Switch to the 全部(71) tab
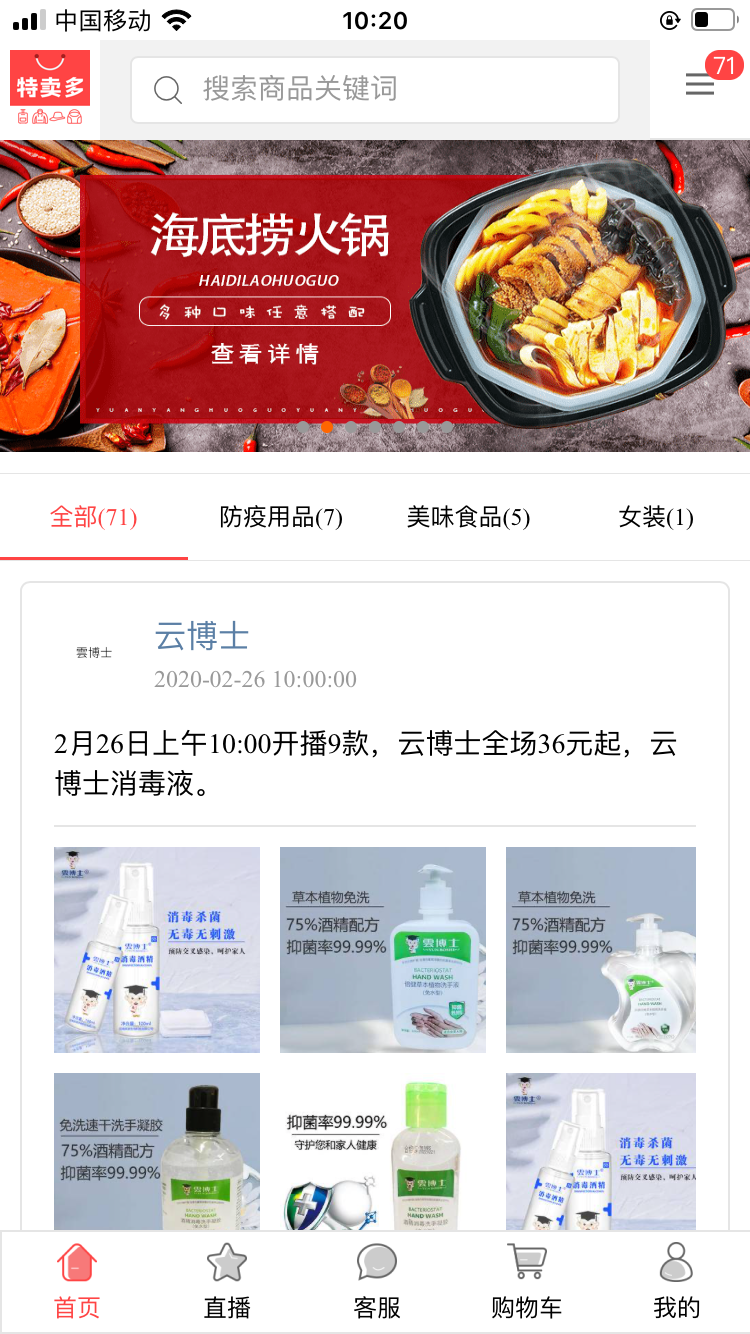The image size is (750, 1334). (x=93, y=517)
